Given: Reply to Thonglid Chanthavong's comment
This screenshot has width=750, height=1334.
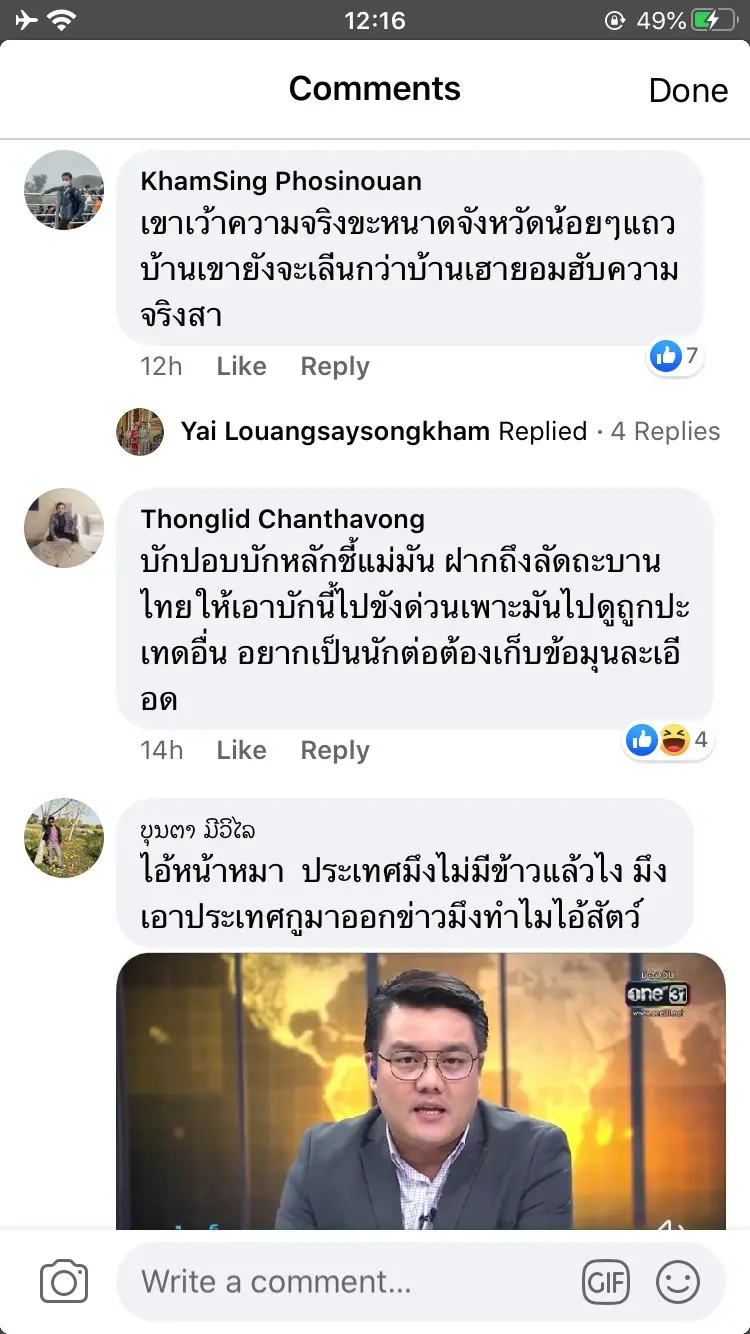Looking at the screenshot, I should [335, 750].
